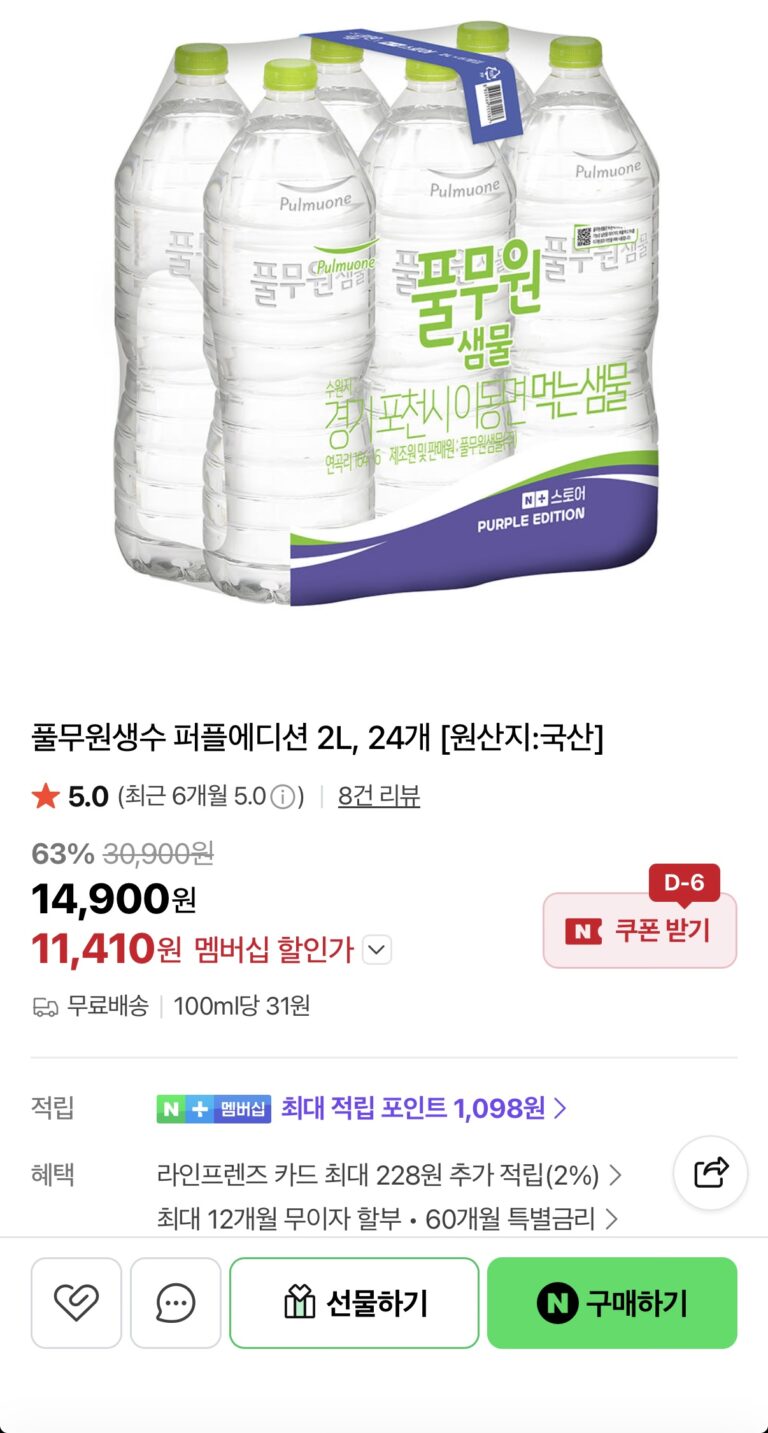This screenshot has height=1433, width=768.
Task: Tap the 쿠폰 받기 coupon button
Action: (x=640, y=931)
